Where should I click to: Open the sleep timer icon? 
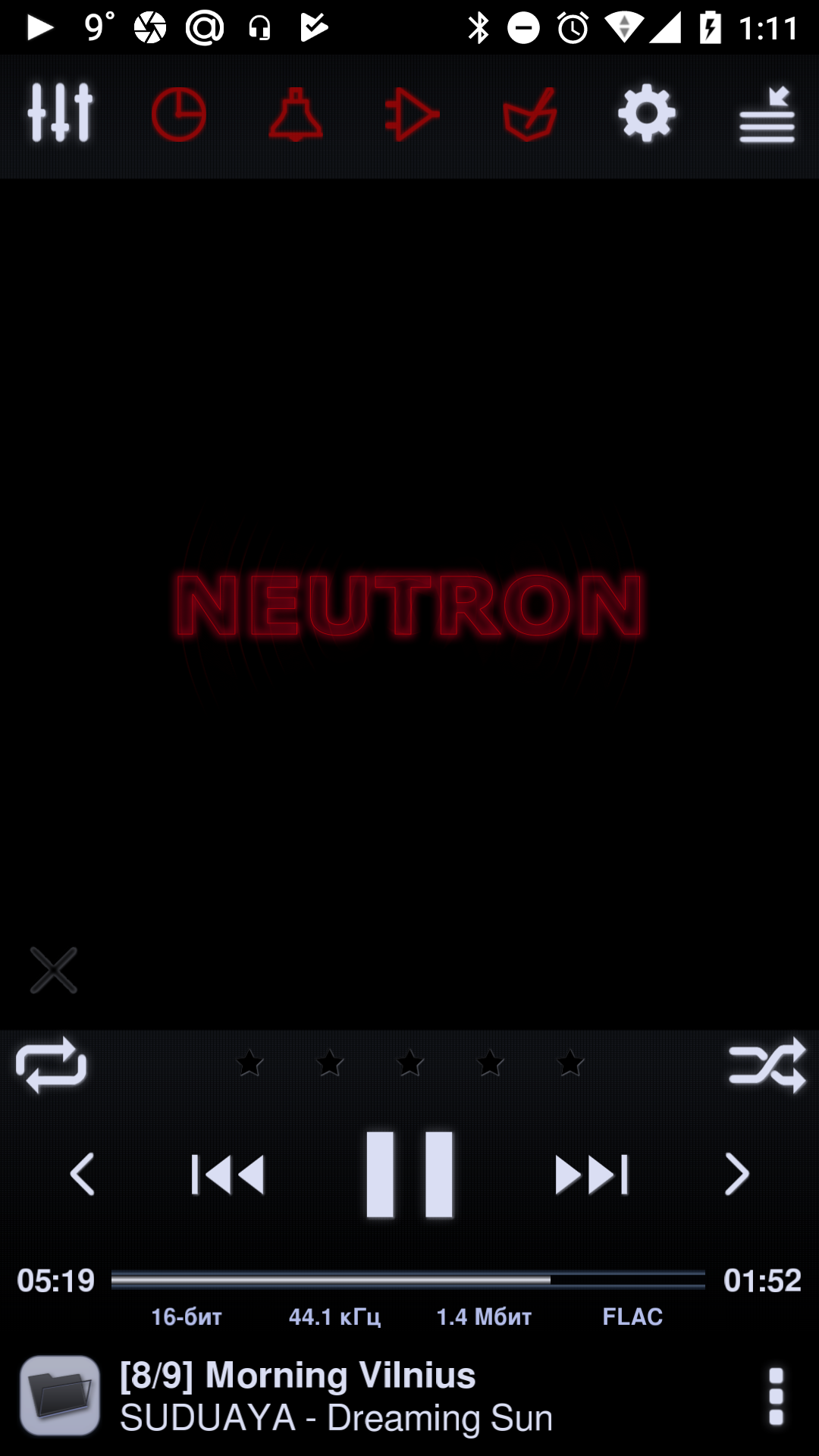178,115
